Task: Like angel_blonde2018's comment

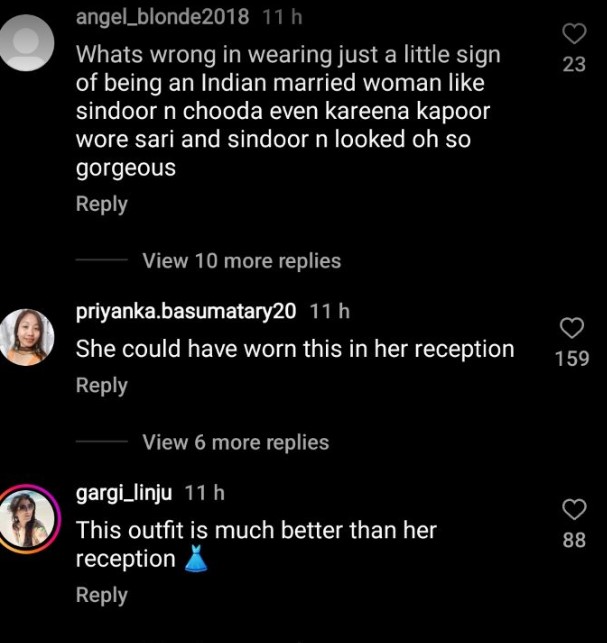Action: tap(573, 34)
